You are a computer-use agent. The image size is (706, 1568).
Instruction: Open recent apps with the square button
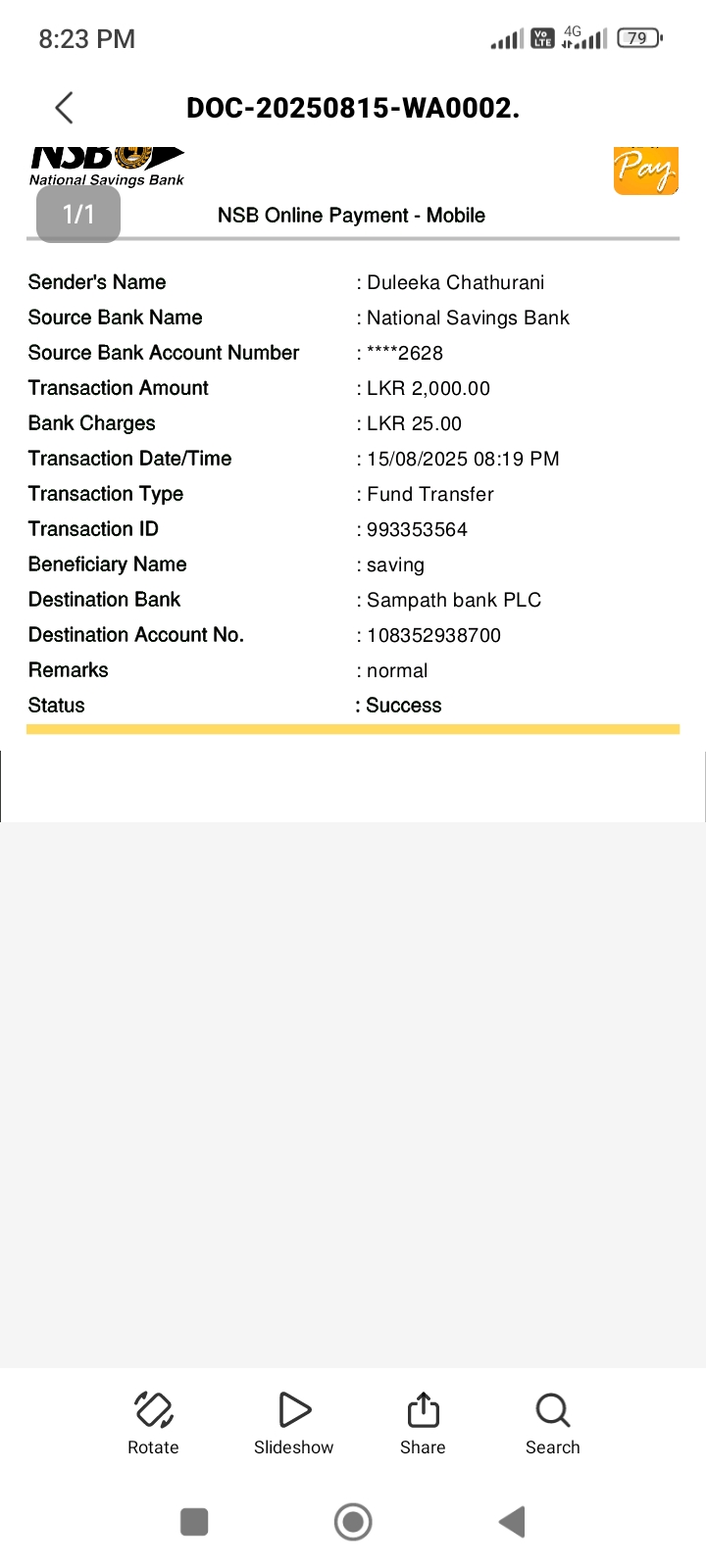194,1522
